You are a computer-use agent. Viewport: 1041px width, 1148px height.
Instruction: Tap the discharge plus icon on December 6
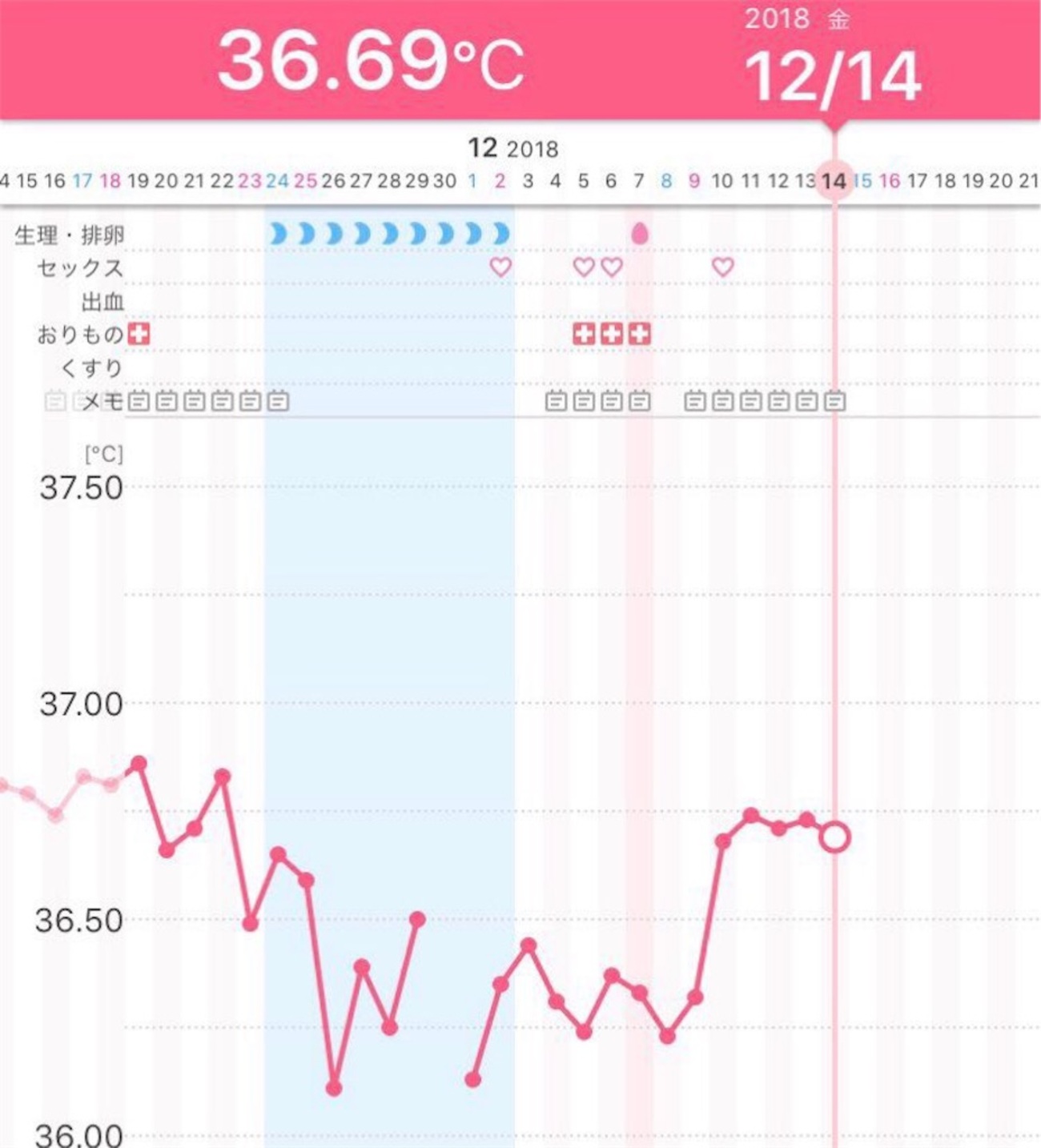[x=612, y=334]
